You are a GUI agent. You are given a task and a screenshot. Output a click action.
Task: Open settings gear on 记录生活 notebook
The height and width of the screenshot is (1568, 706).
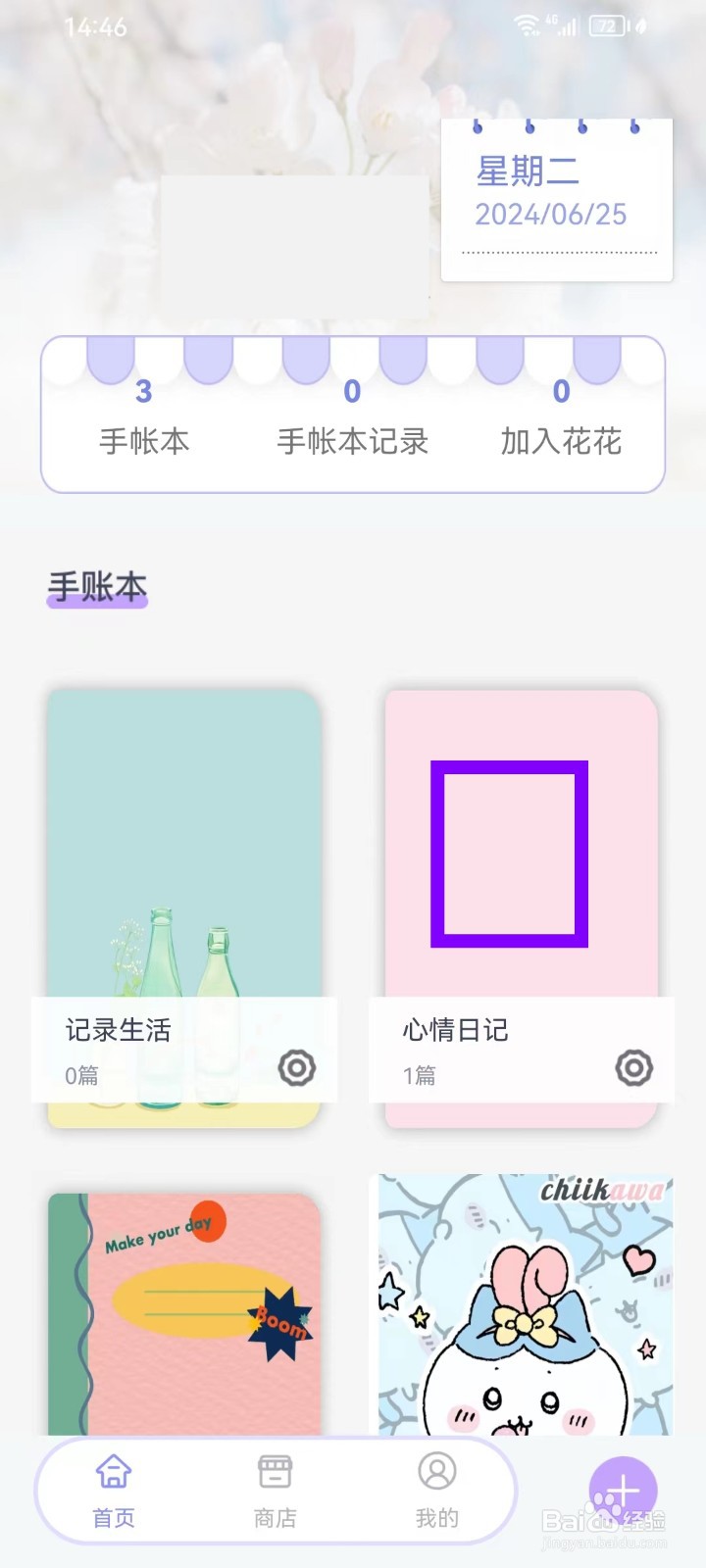coord(295,1068)
